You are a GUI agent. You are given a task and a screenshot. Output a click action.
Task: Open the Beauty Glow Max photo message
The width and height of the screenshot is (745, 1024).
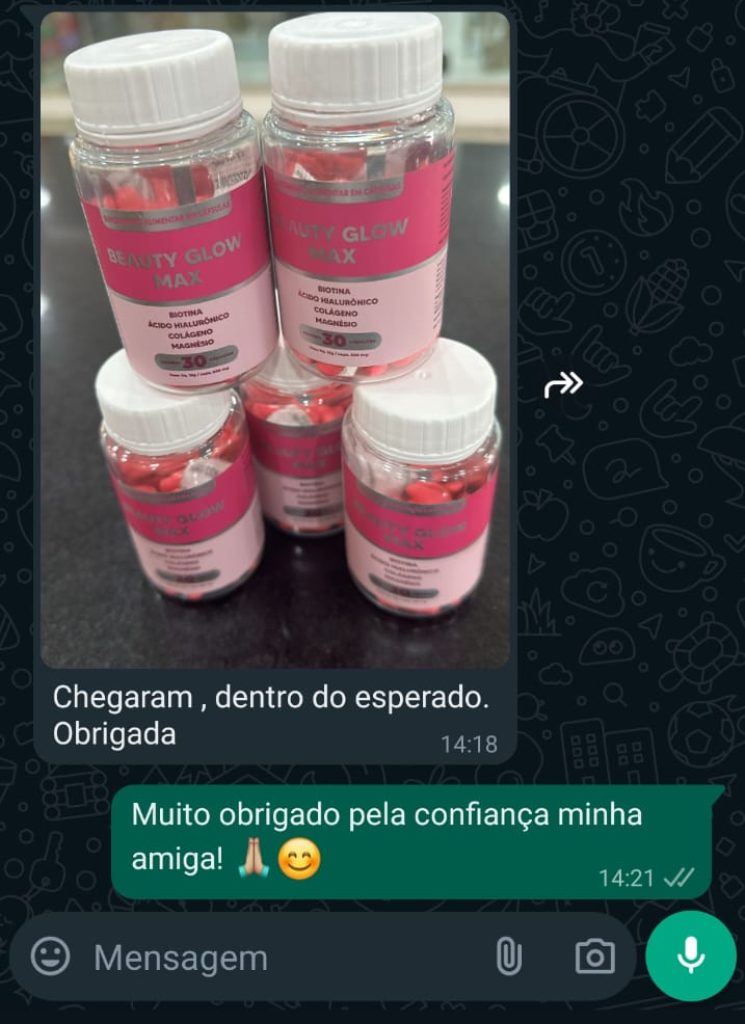click(x=275, y=340)
